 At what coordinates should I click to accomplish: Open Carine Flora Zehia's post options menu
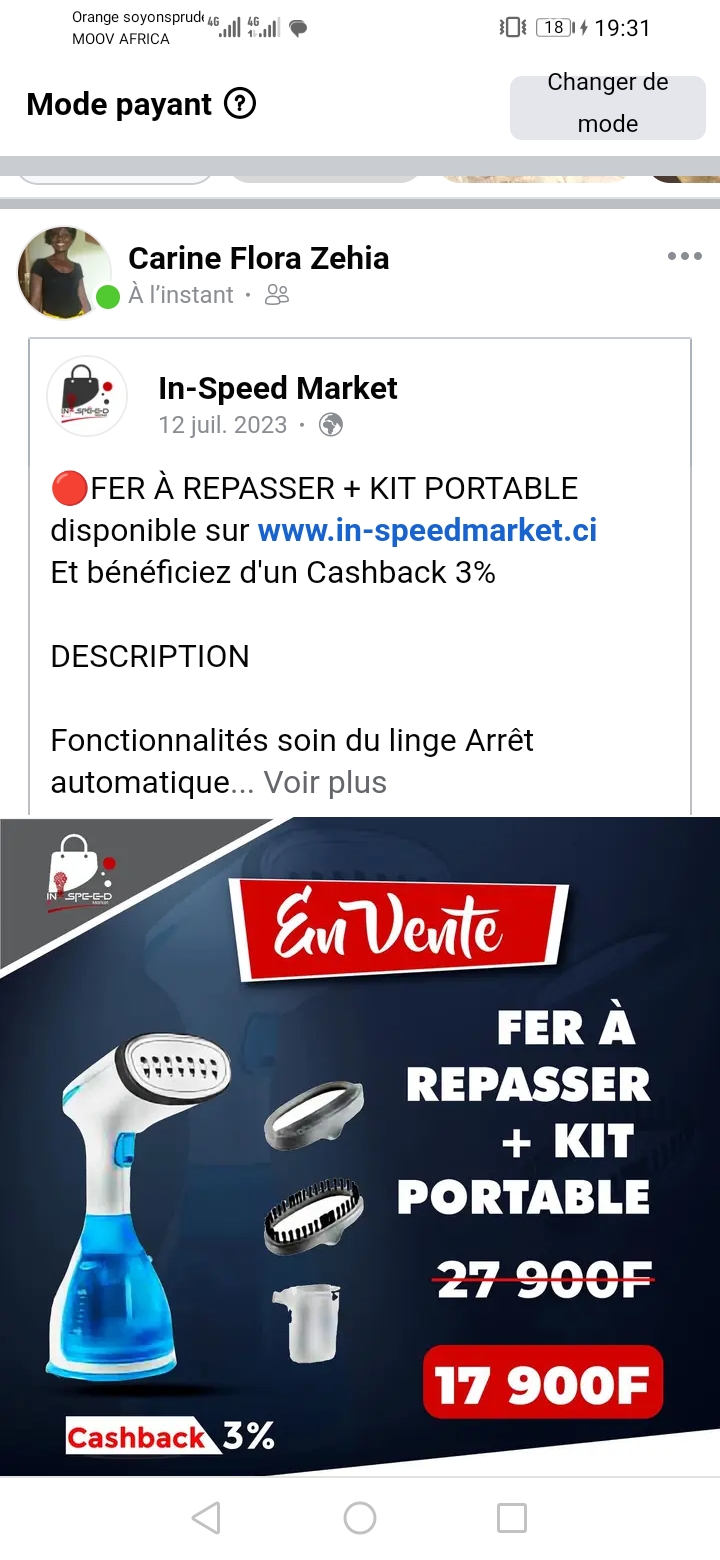pyautogui.click(x=684, y=257)
